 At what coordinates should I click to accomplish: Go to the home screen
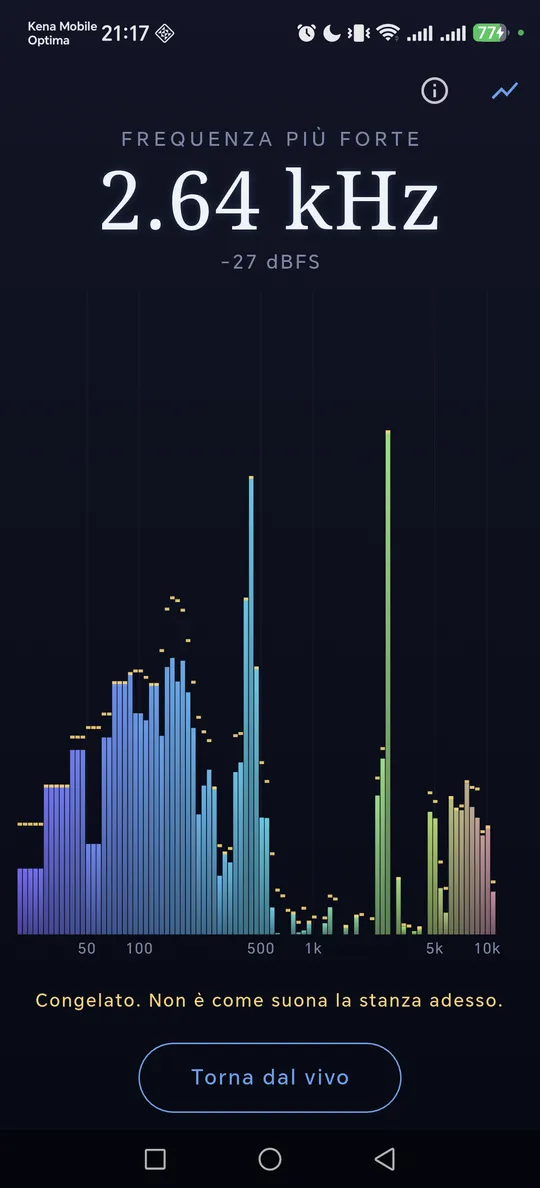click(x=270, y=1158)
